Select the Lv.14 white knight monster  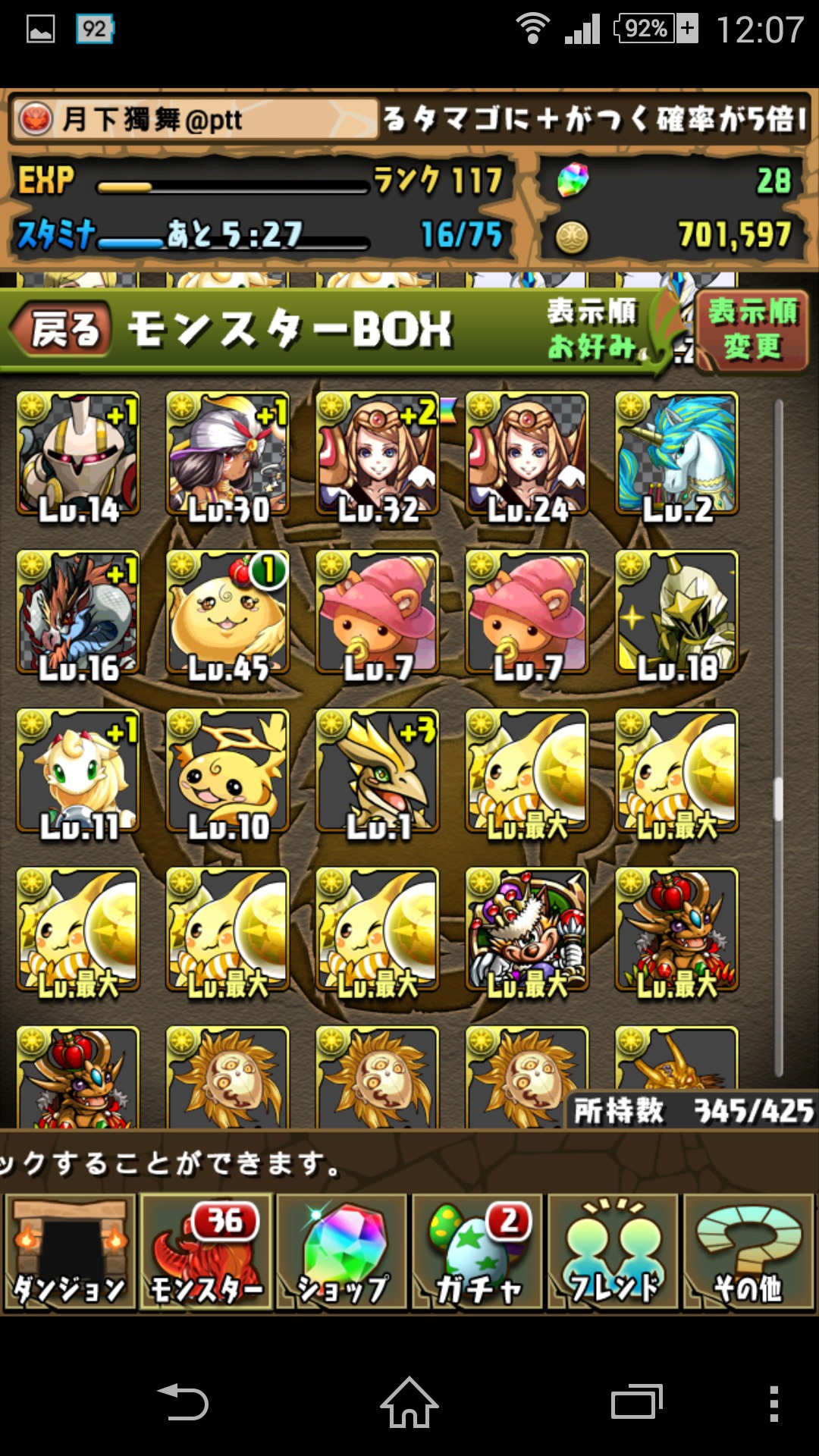[78, 455]
